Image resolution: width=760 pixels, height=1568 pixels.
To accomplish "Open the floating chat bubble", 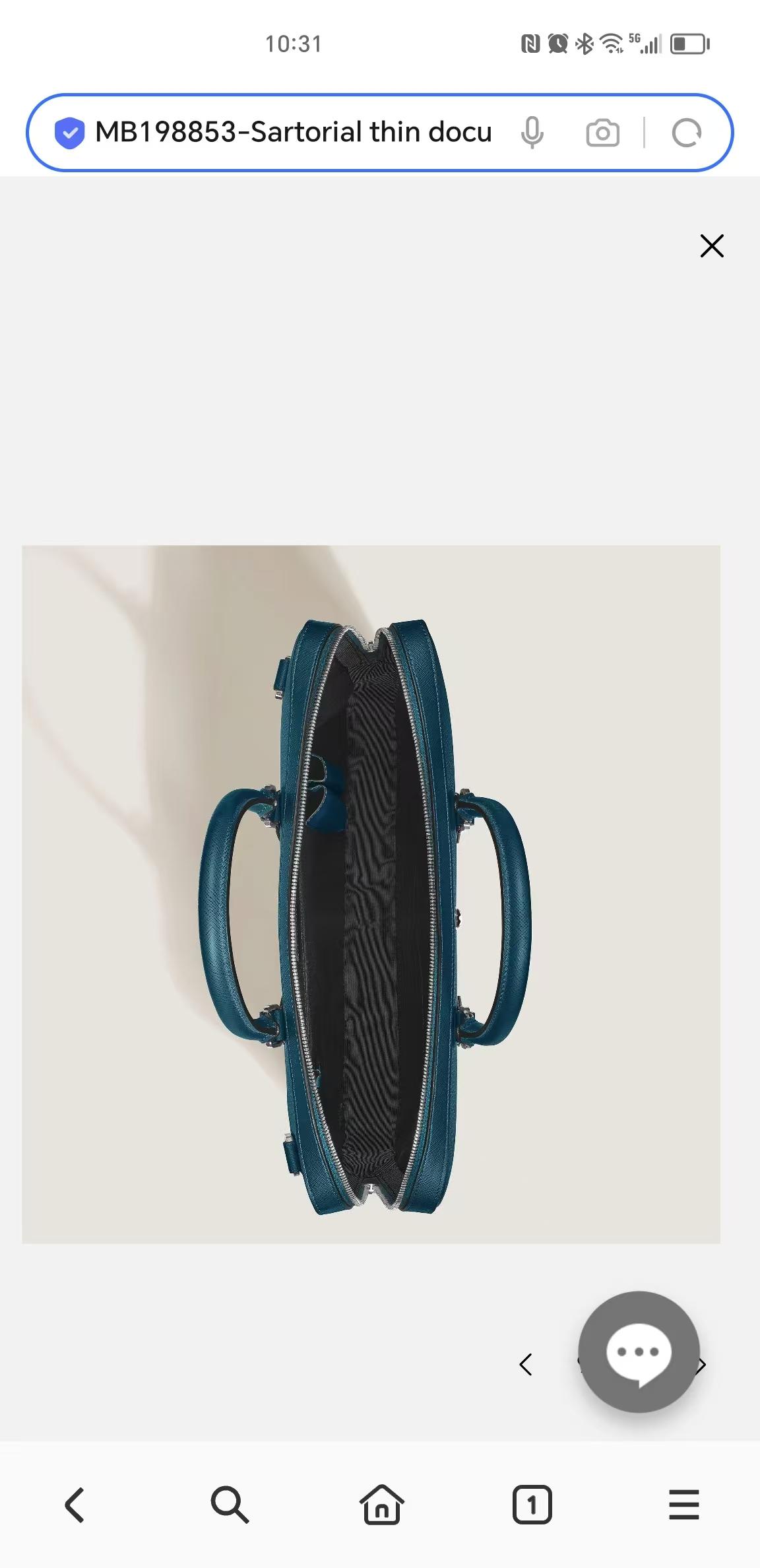I will (x=638, y=1351).
